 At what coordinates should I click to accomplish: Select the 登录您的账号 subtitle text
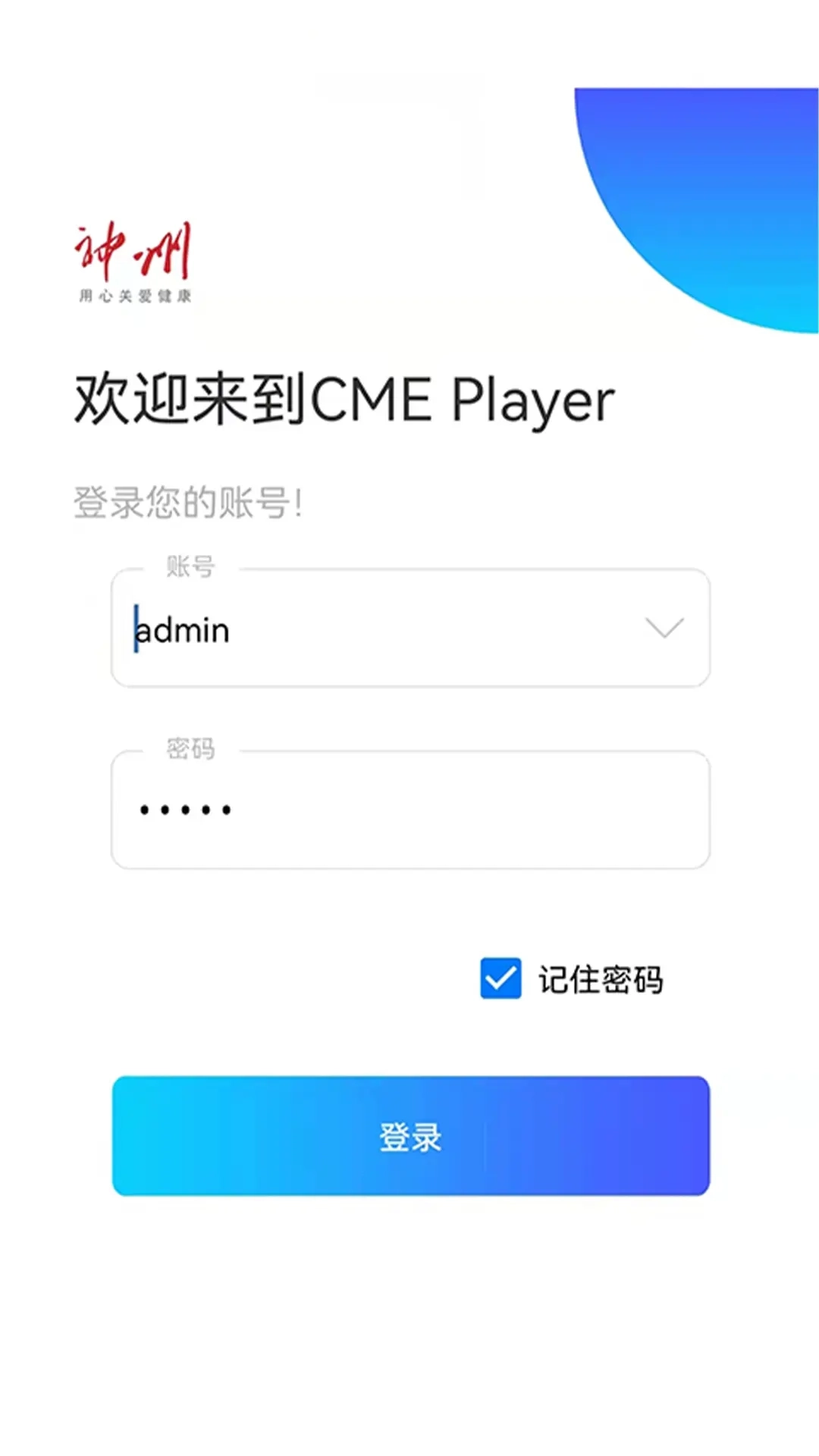[x=190, y=500]
